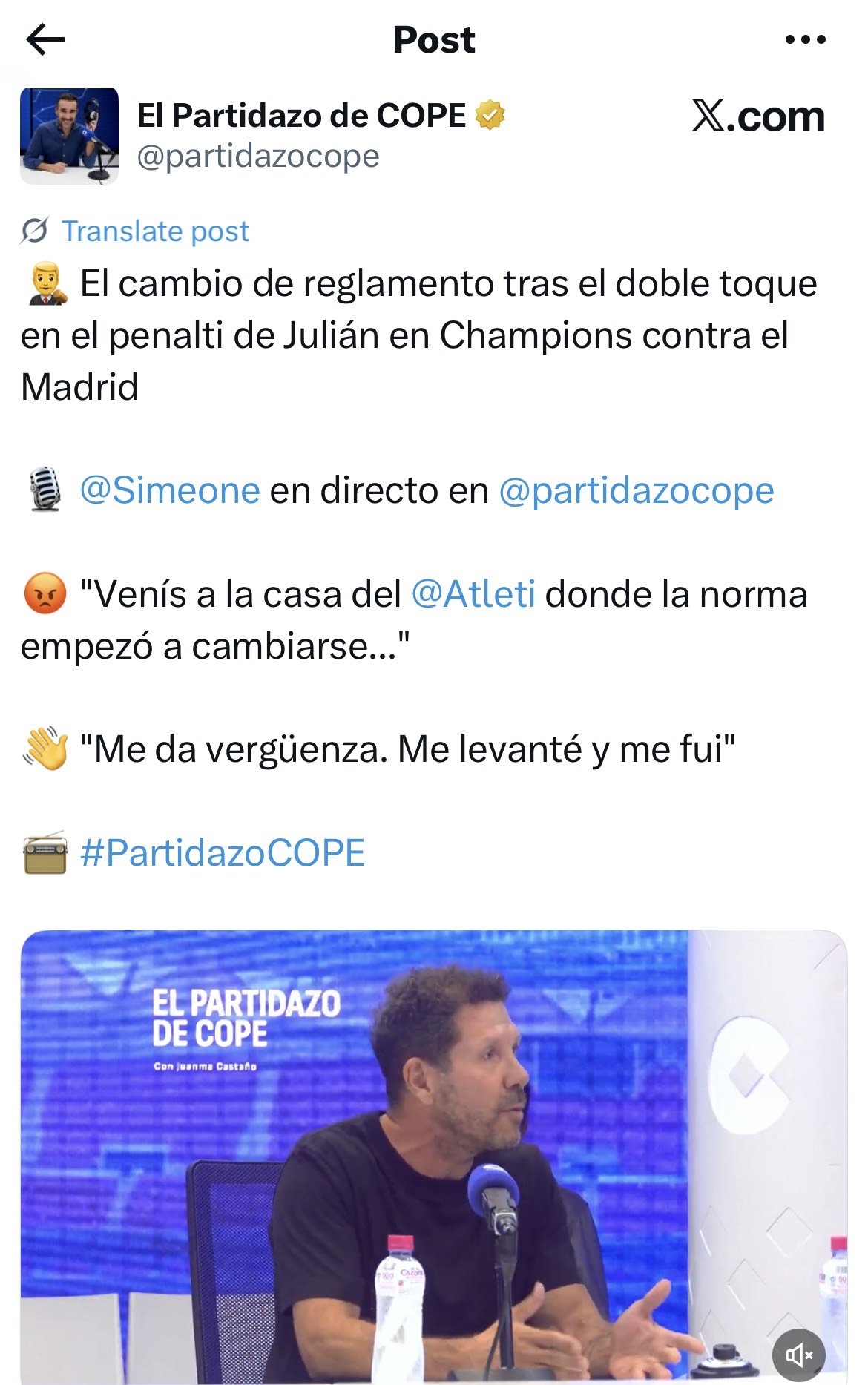Open El Partidazo de COPE profile picture
The height and width of the screenshot is (1385, 868).
(x=69, y=136)
